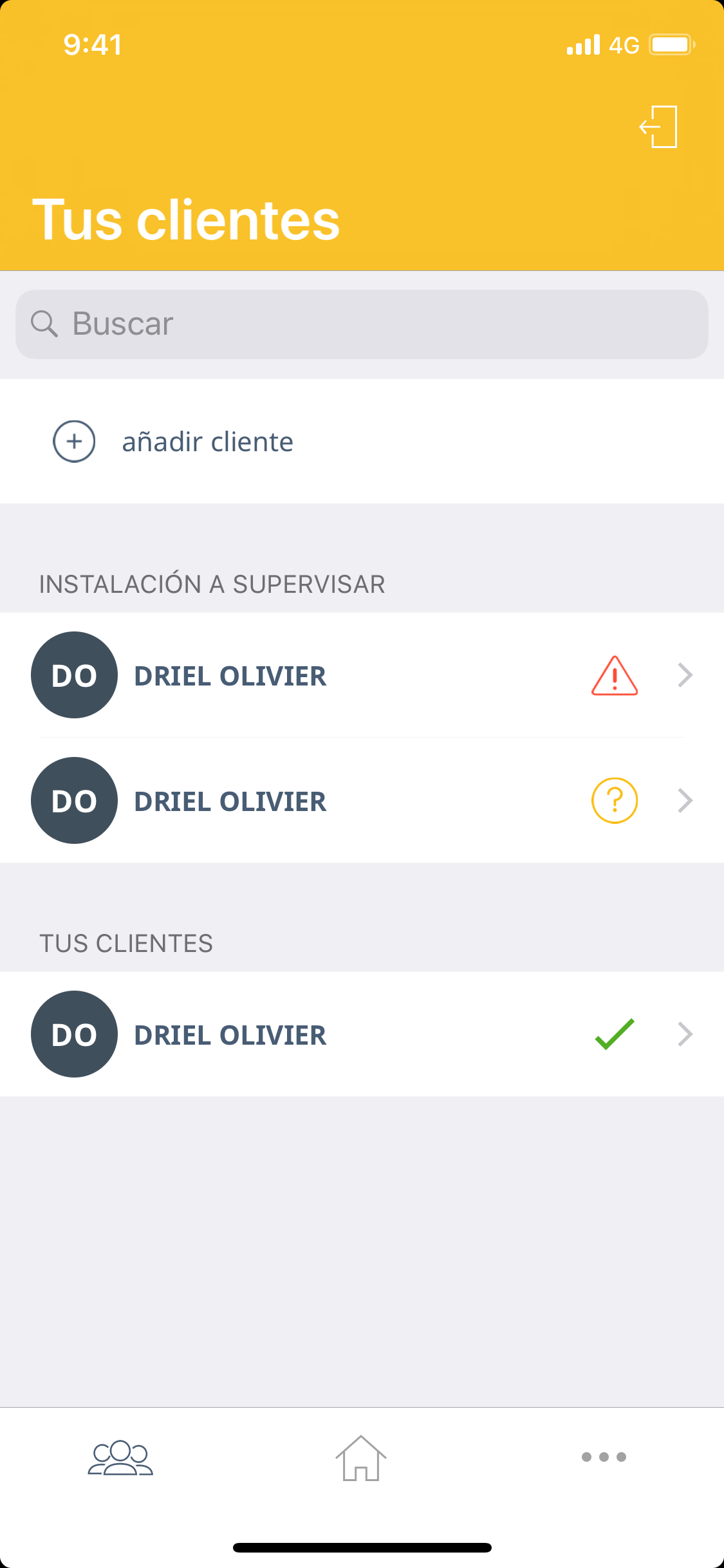Focus the Buscar search field
This screenshot has width=724, height=1568.
tap(362, 324)
